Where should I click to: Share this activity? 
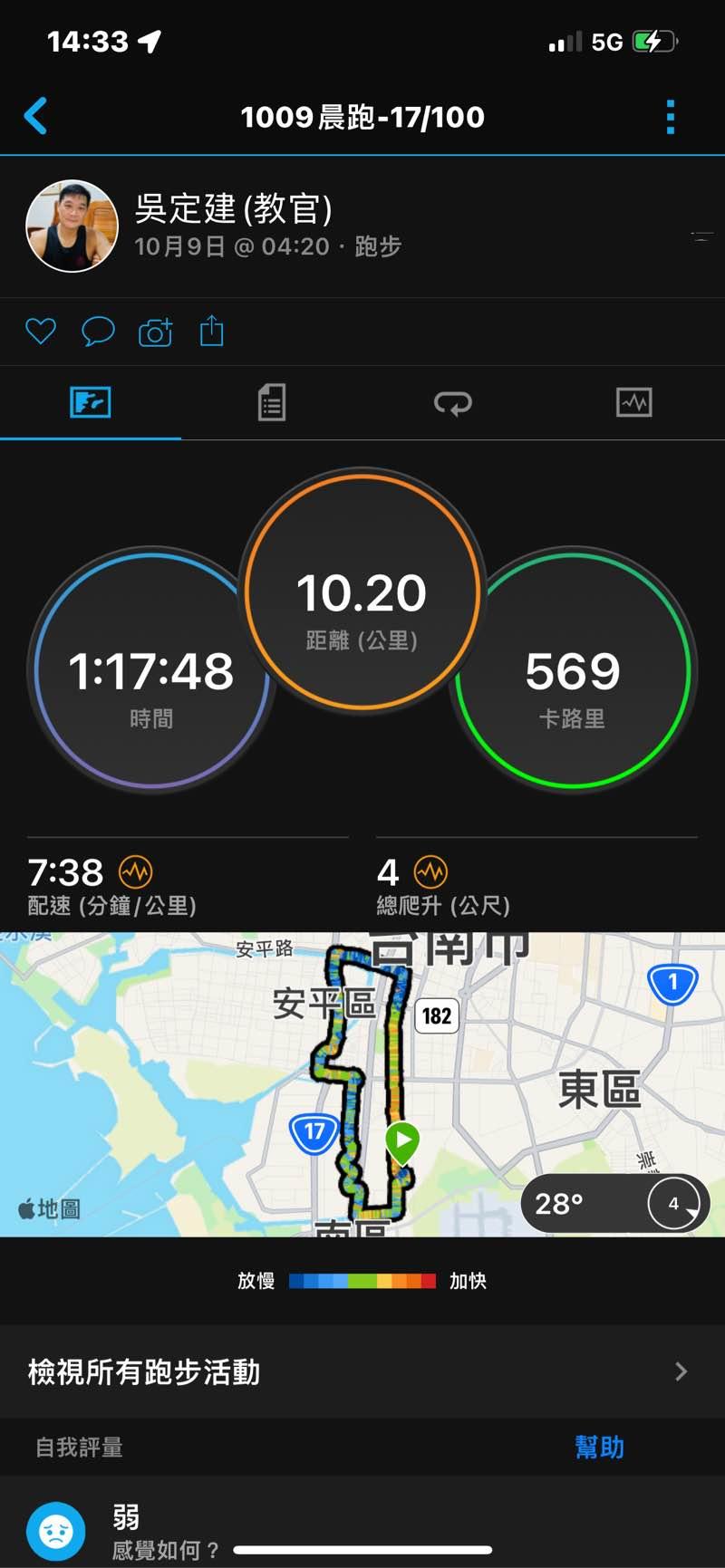(211, 331)
